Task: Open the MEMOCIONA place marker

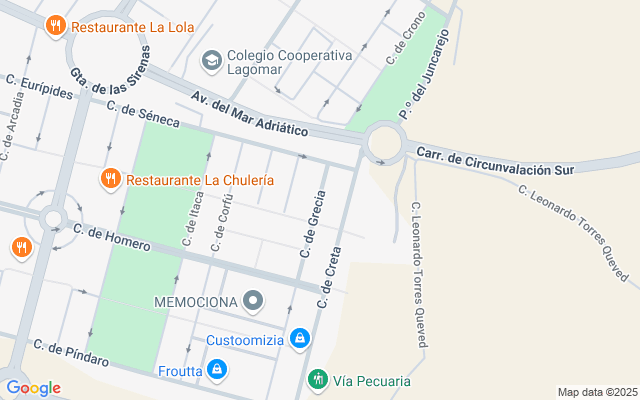Action: (254, 300)
